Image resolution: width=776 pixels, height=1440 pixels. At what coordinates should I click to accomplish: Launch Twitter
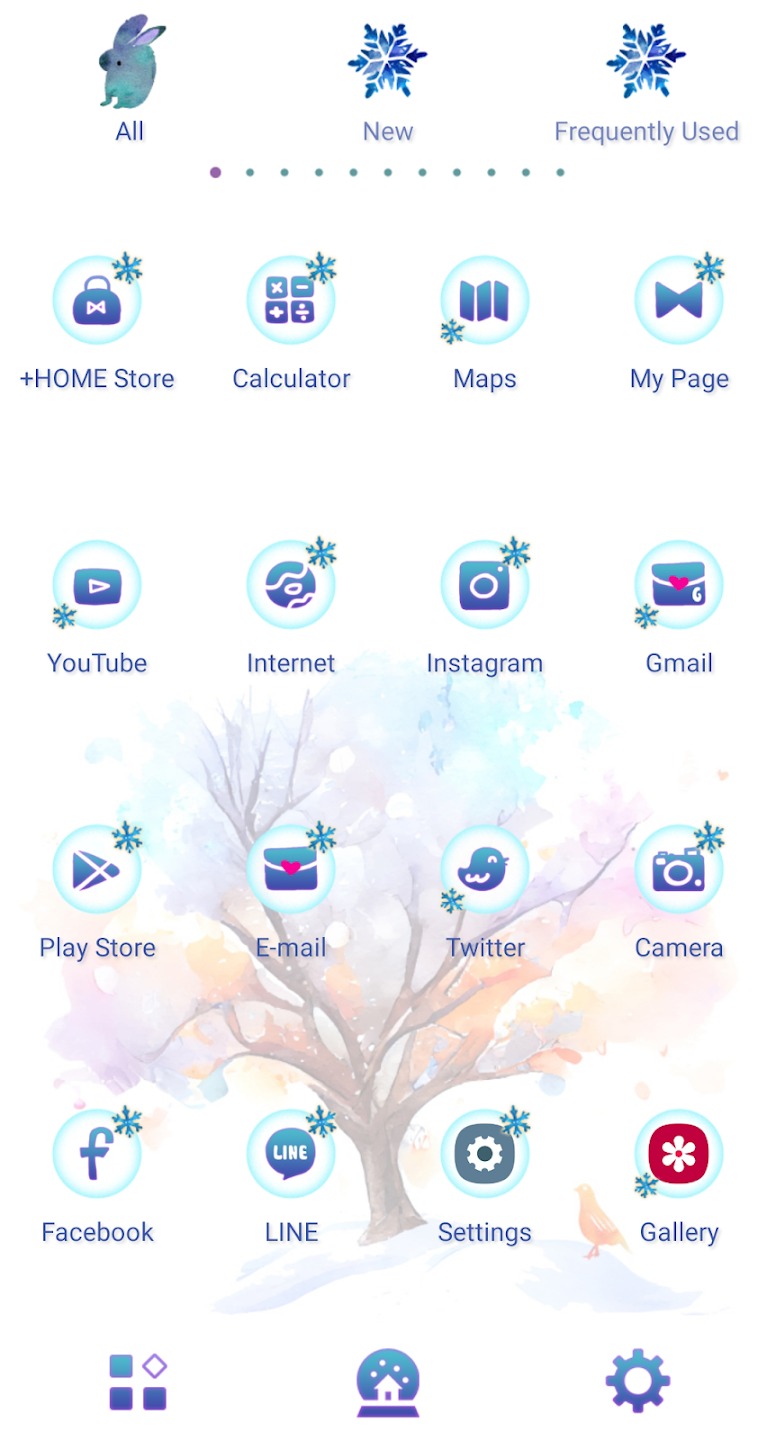point(485,891)
